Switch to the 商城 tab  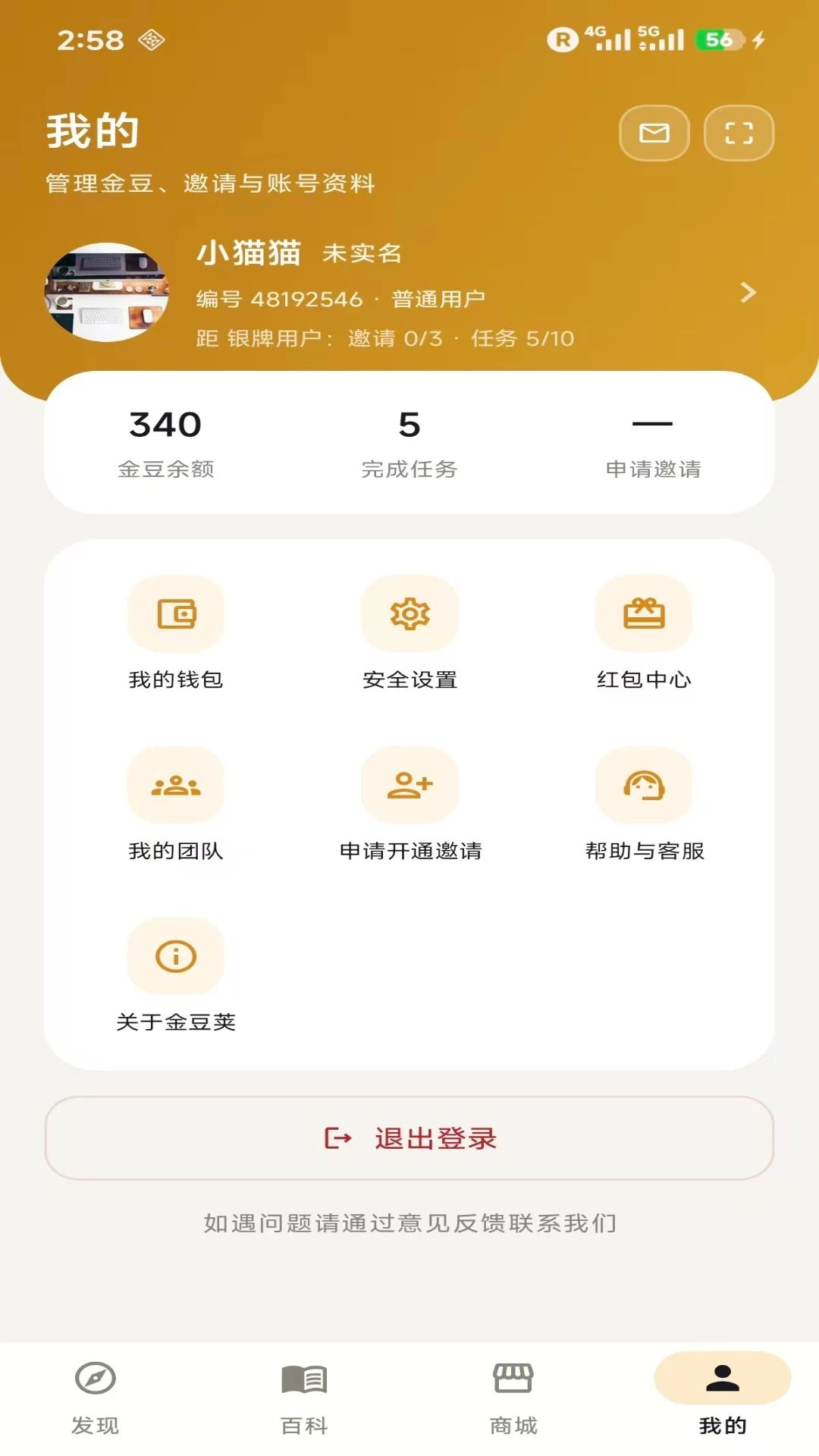(x=513, y=1398)
